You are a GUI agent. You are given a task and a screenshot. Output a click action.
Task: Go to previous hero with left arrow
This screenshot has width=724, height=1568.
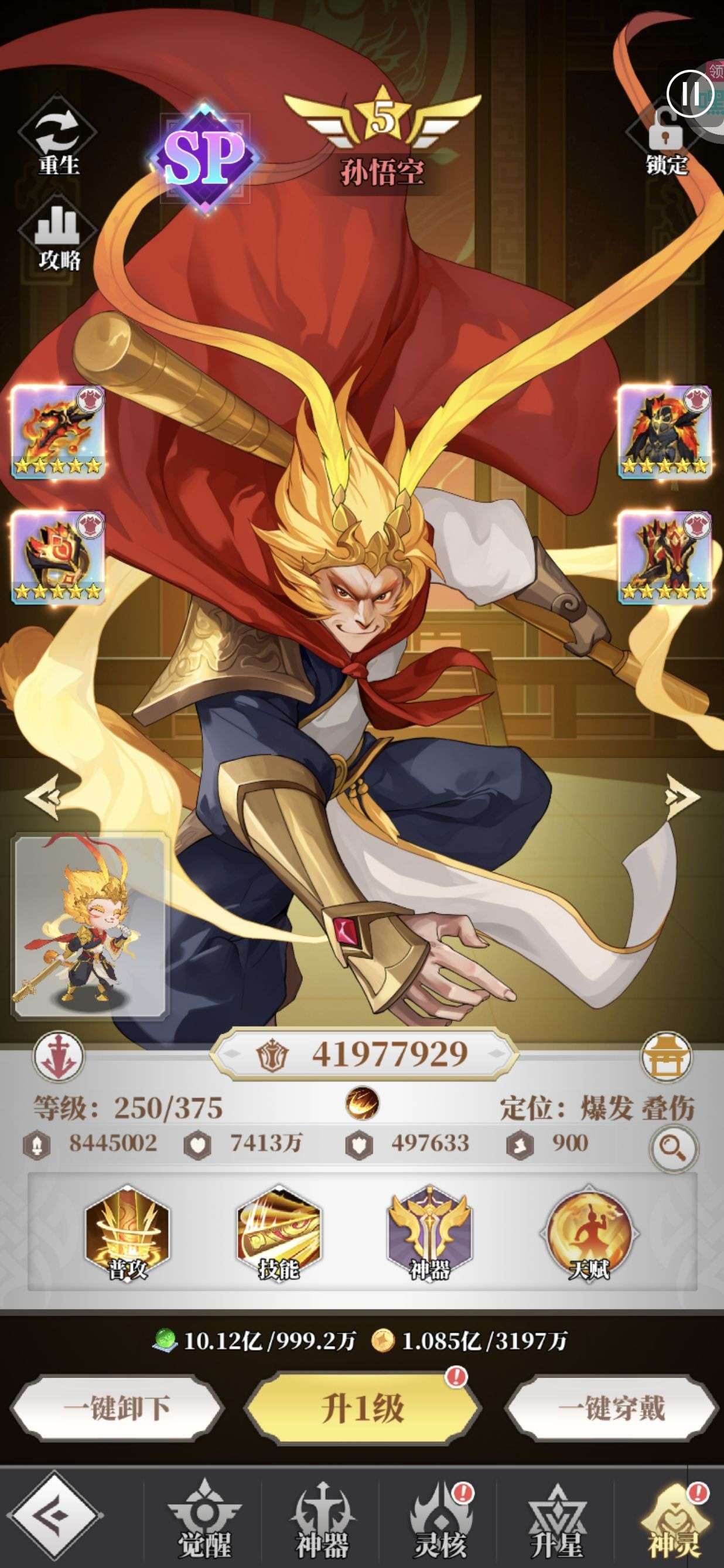point(44,795)
